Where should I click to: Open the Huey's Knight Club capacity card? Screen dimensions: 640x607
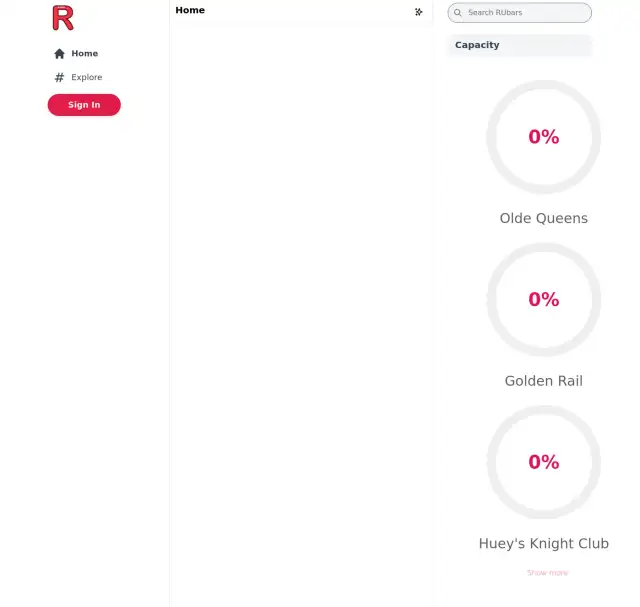[543, 462]
